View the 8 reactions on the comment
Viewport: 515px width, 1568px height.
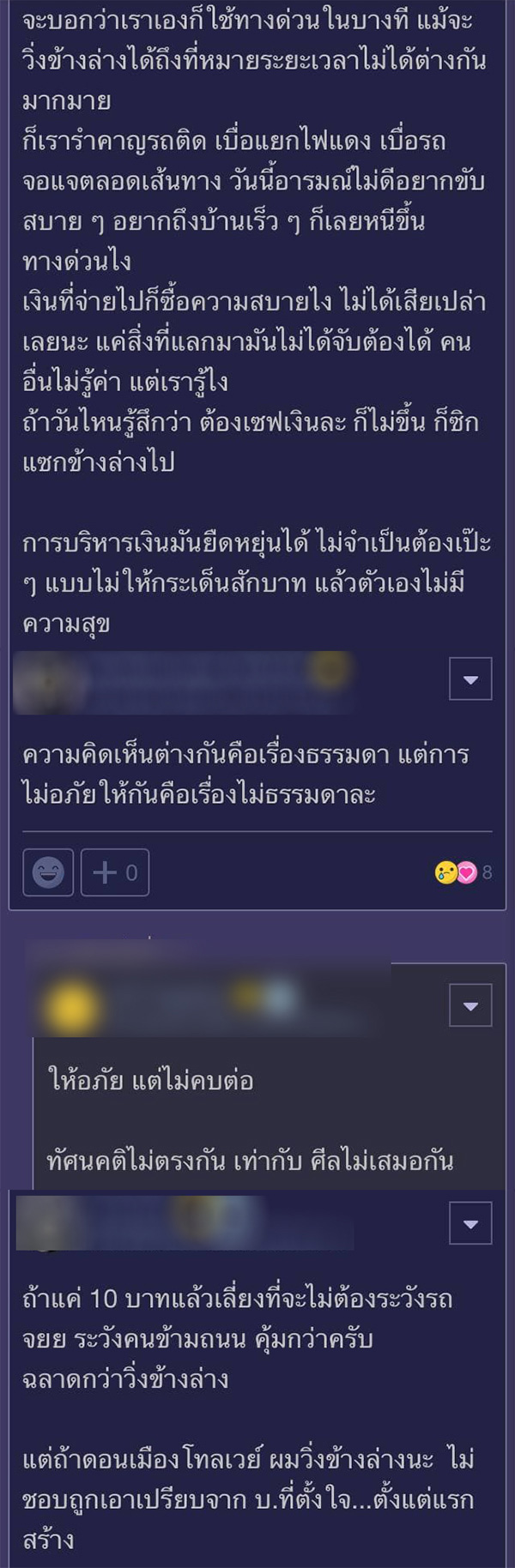[x=463, y=873]
